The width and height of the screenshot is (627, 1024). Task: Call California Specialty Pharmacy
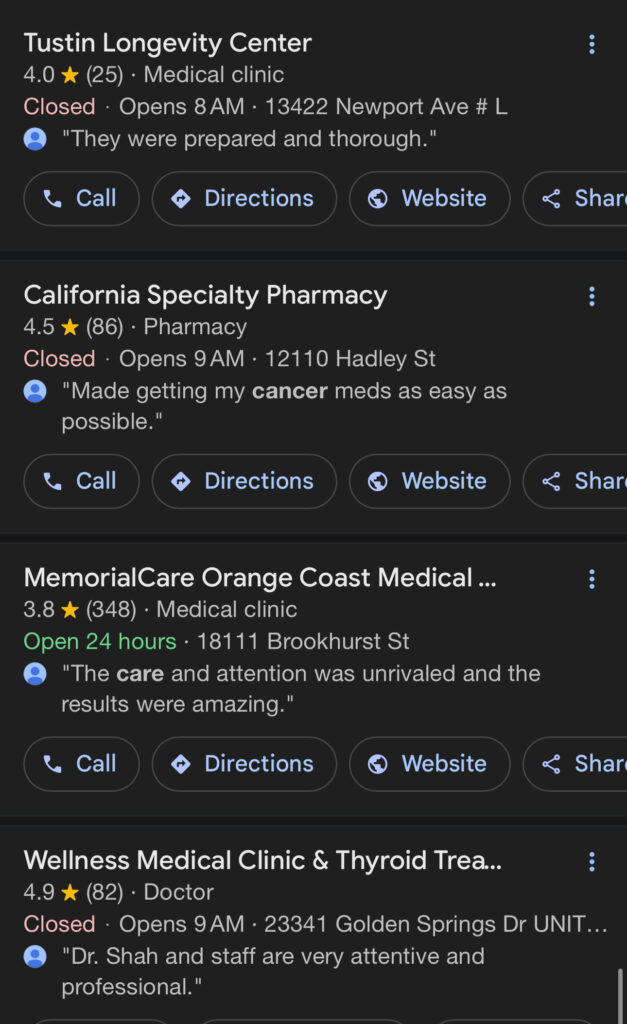[x=82, y=481]
